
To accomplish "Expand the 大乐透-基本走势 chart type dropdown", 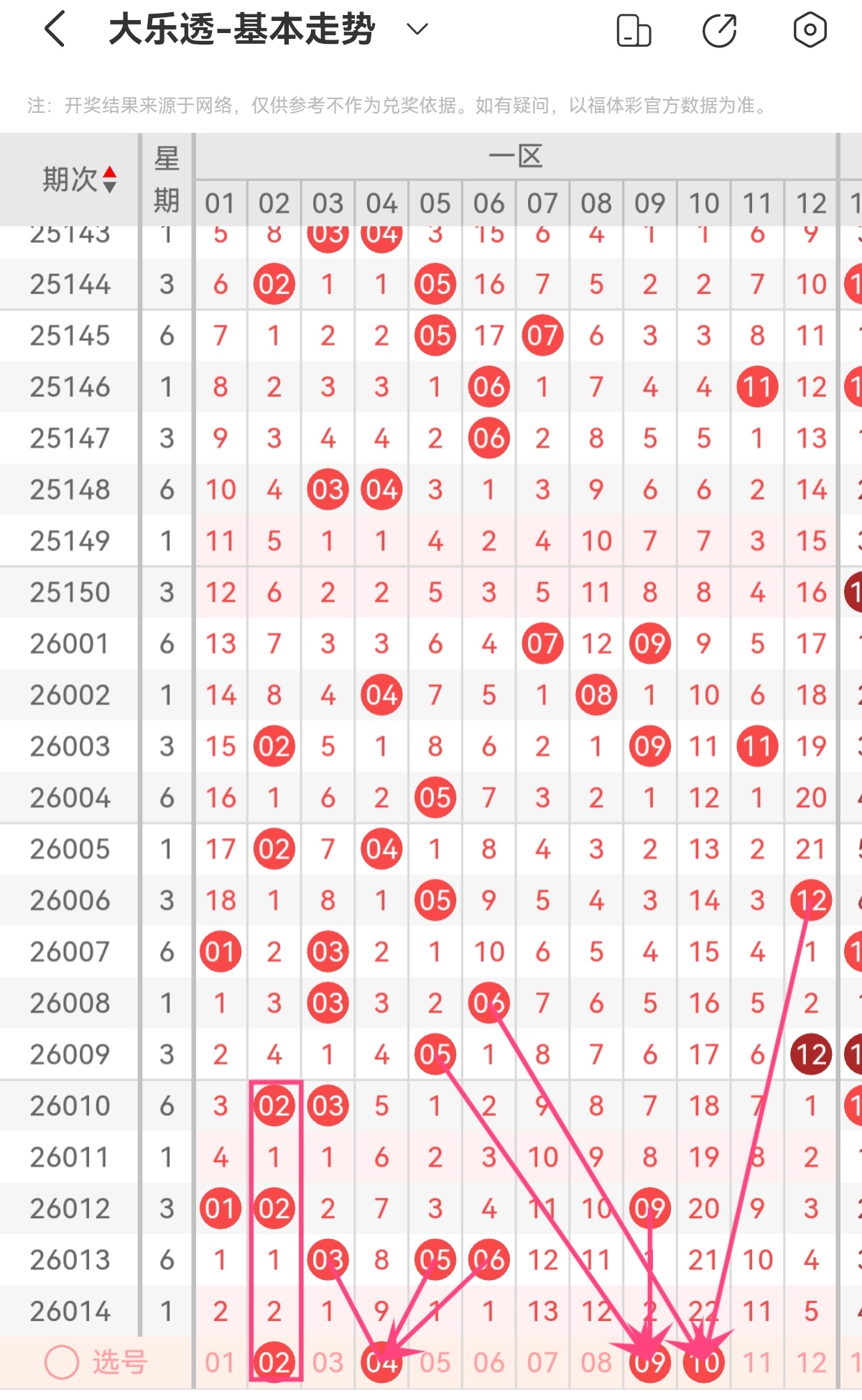I will 417,29.
